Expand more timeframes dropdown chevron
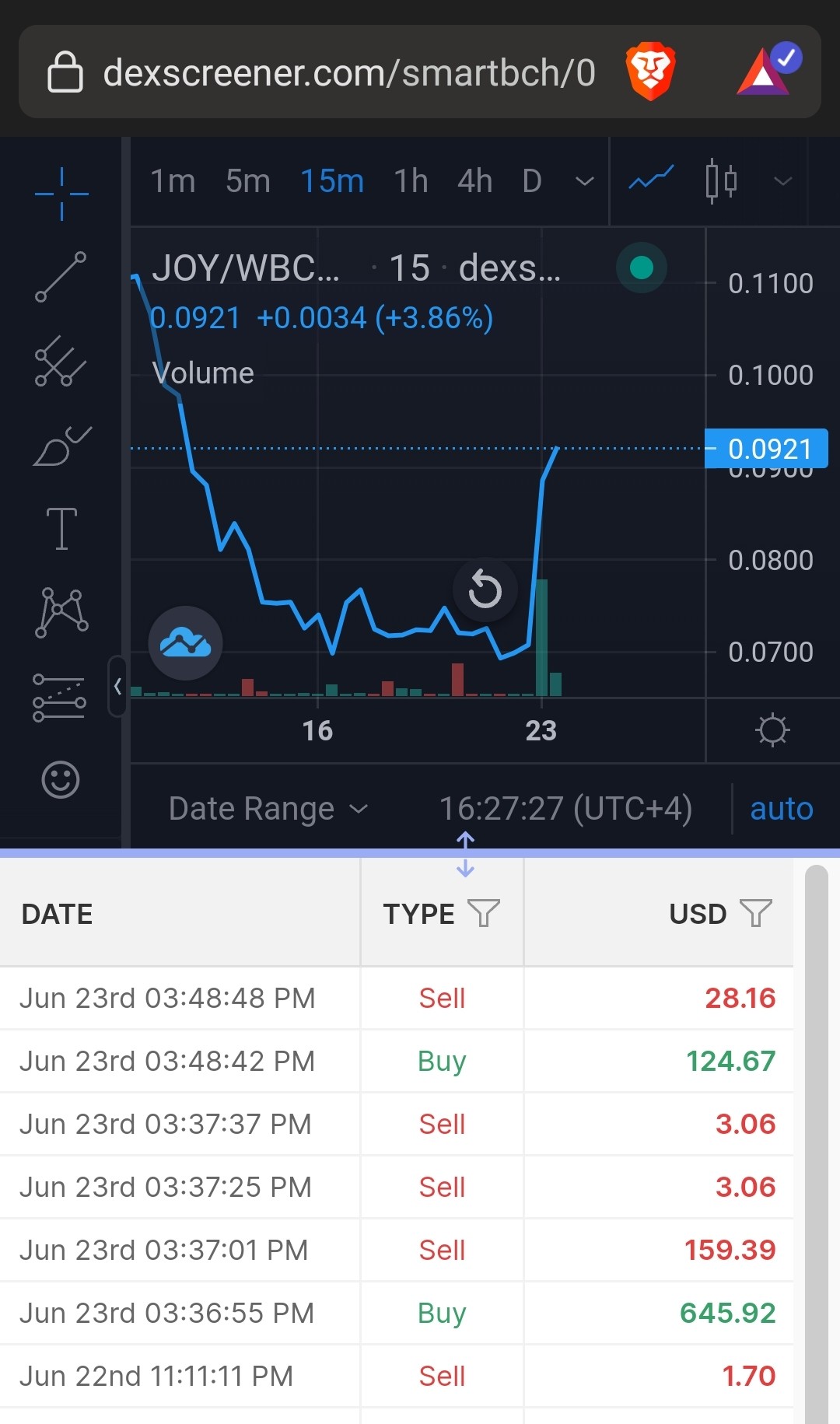This screenshot has height=1424, width=840. (x=584, y=181)
